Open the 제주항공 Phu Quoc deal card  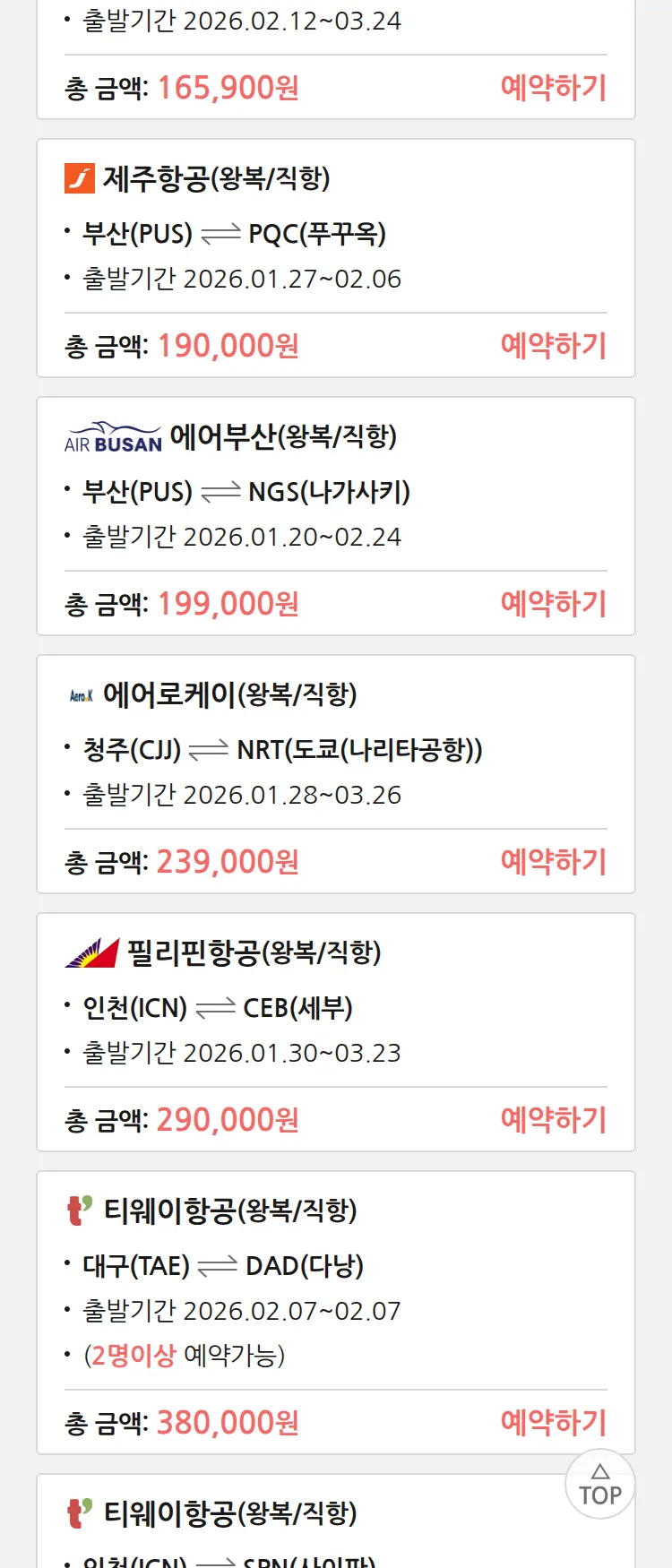pyautogui.click(x=335, y=233)
